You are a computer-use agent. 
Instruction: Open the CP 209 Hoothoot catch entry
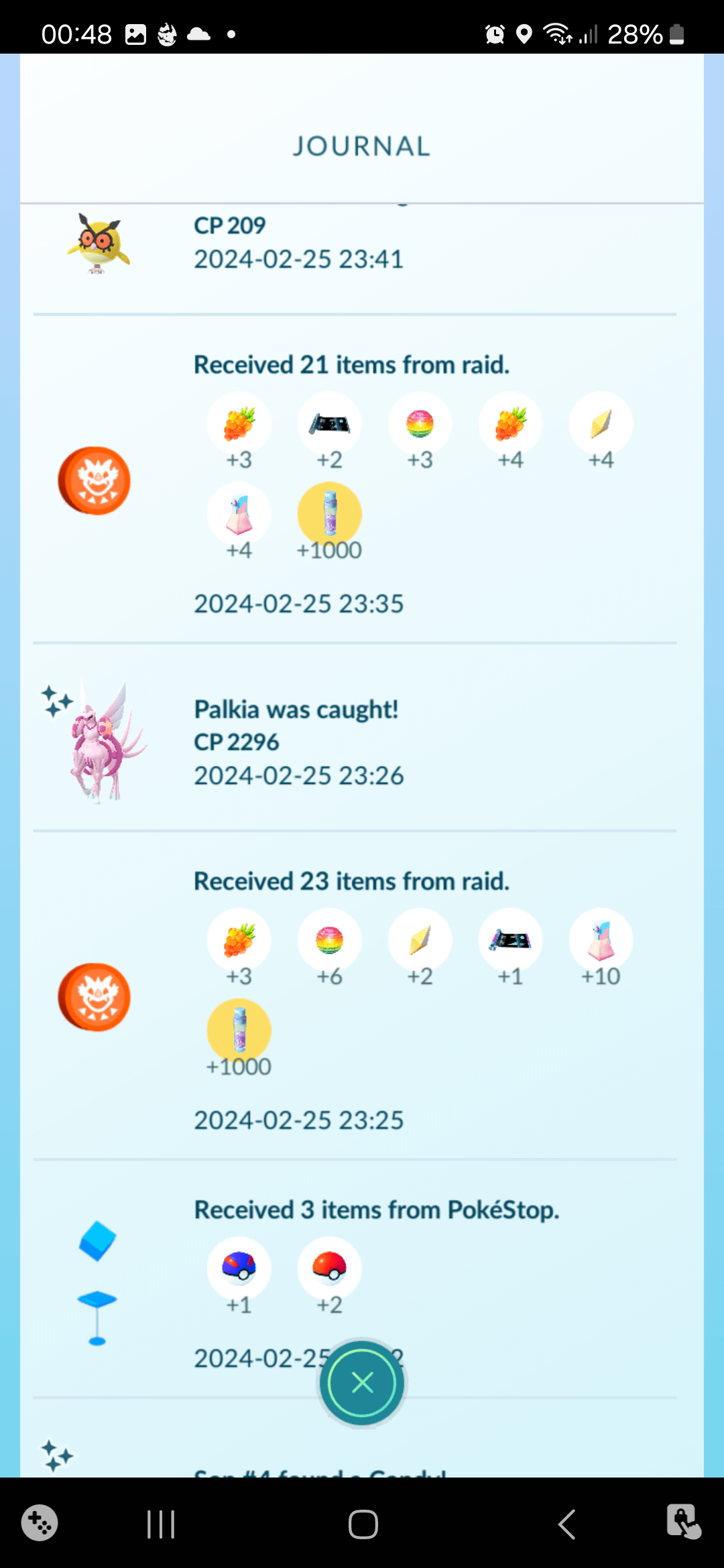click(x=298, y=243)
